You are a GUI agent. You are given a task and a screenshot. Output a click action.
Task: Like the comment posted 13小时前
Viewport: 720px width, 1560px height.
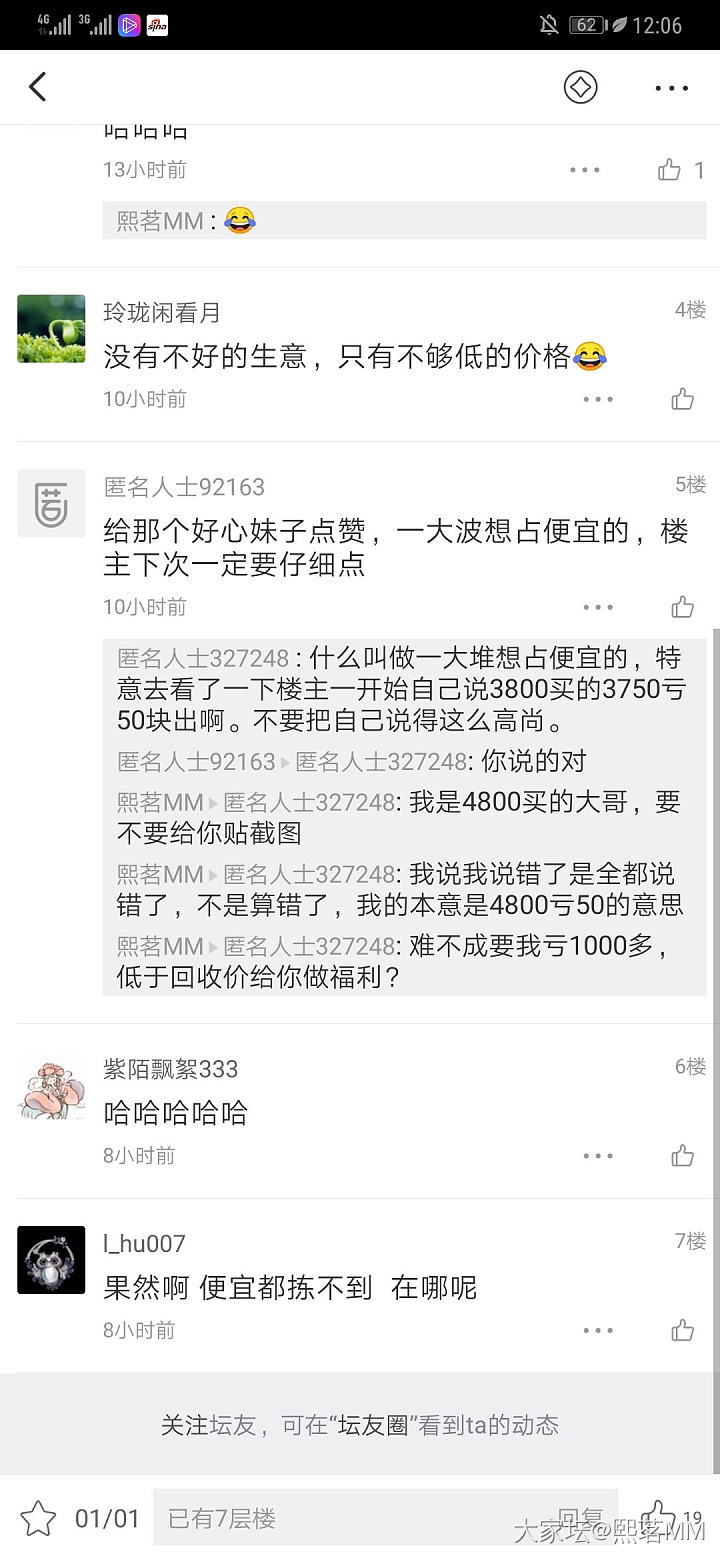point(670,170)
